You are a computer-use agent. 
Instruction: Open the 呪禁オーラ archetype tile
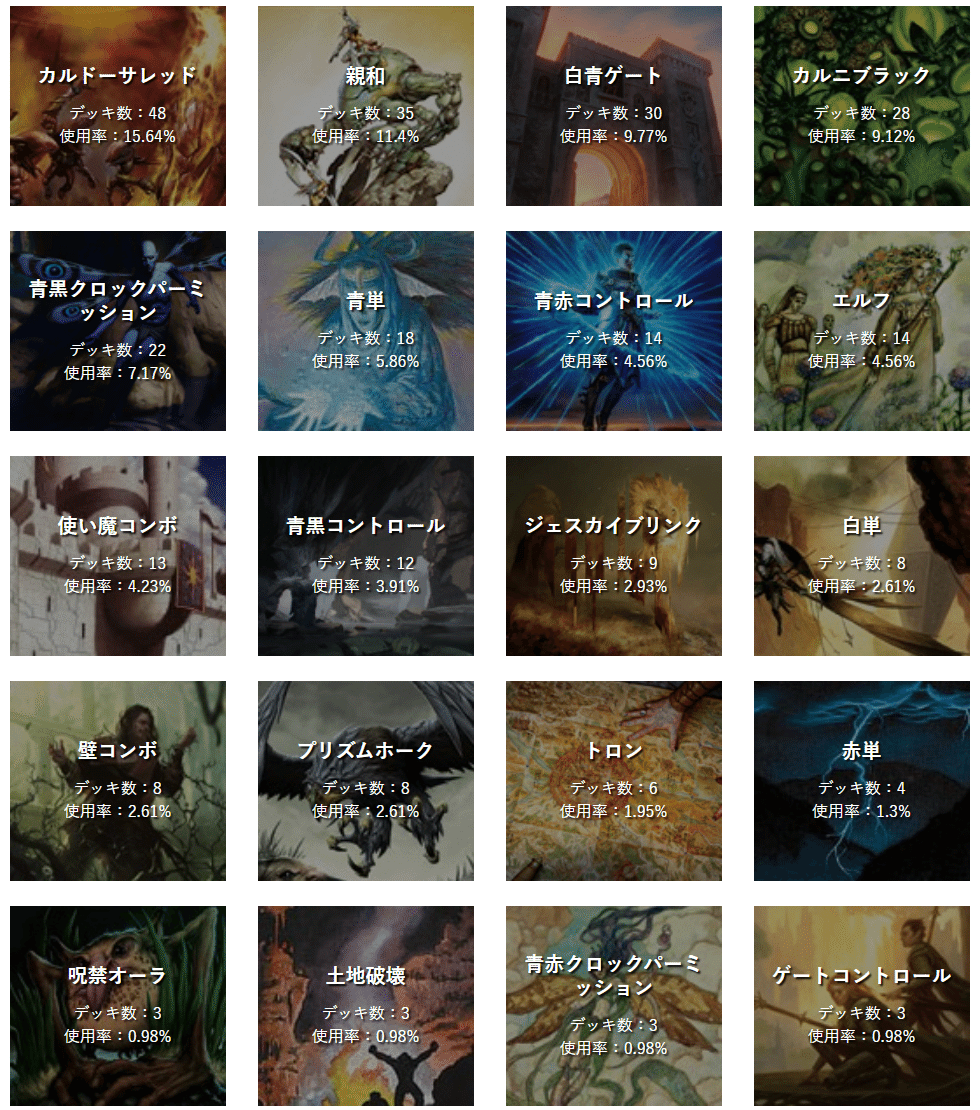click(118, 1006)
